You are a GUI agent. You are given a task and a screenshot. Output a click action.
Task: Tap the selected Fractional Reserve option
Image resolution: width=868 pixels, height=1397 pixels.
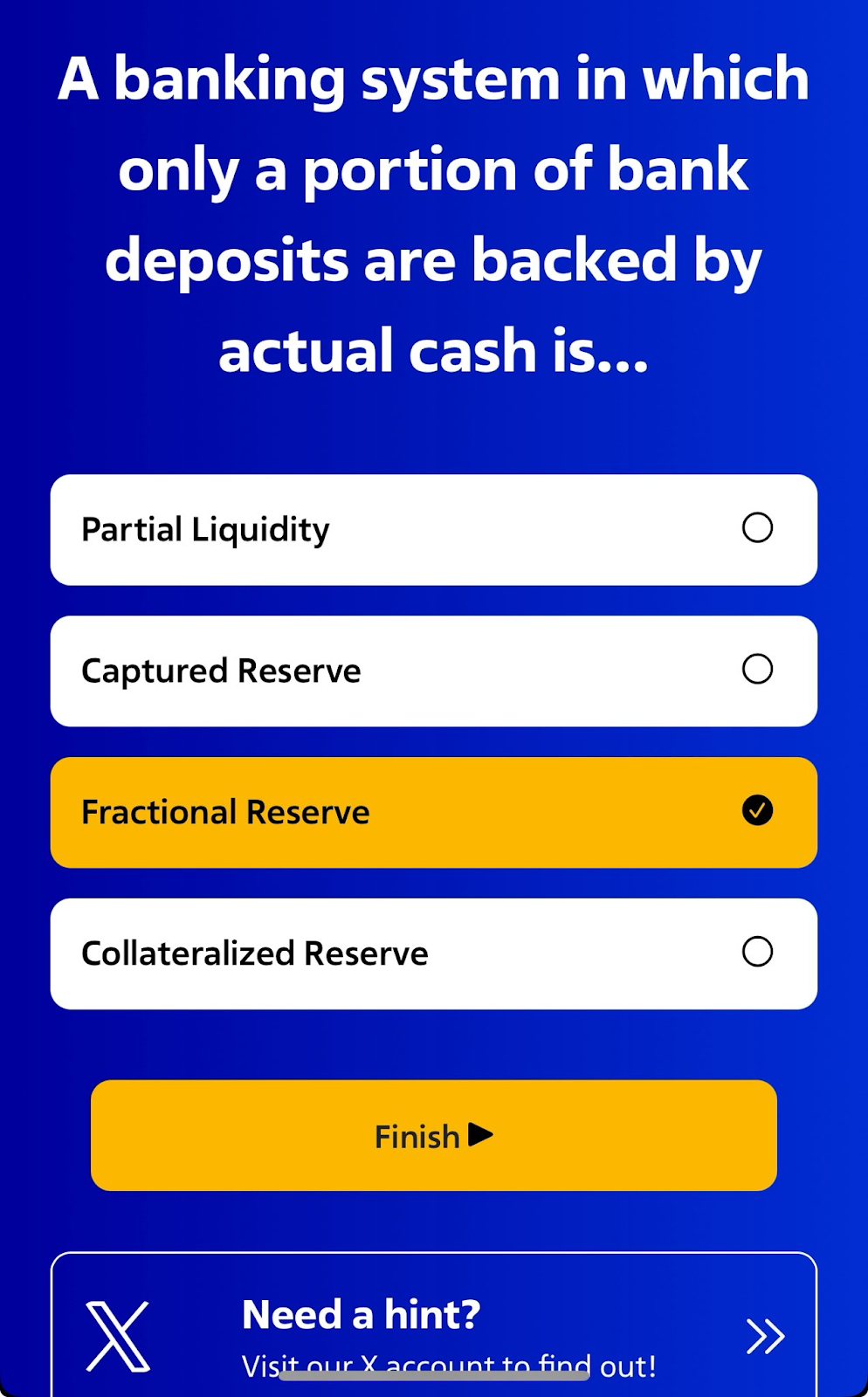coord(433,812)
